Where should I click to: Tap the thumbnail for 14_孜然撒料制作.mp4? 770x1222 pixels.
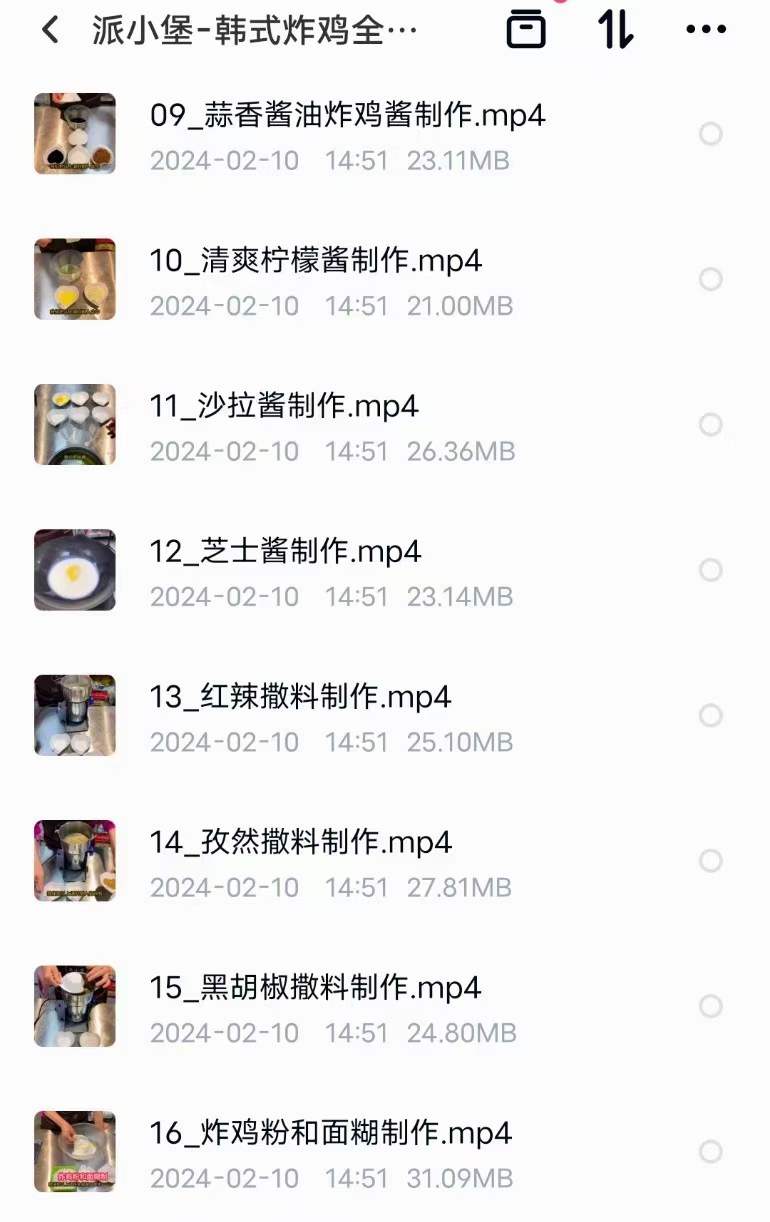(75, 861)
